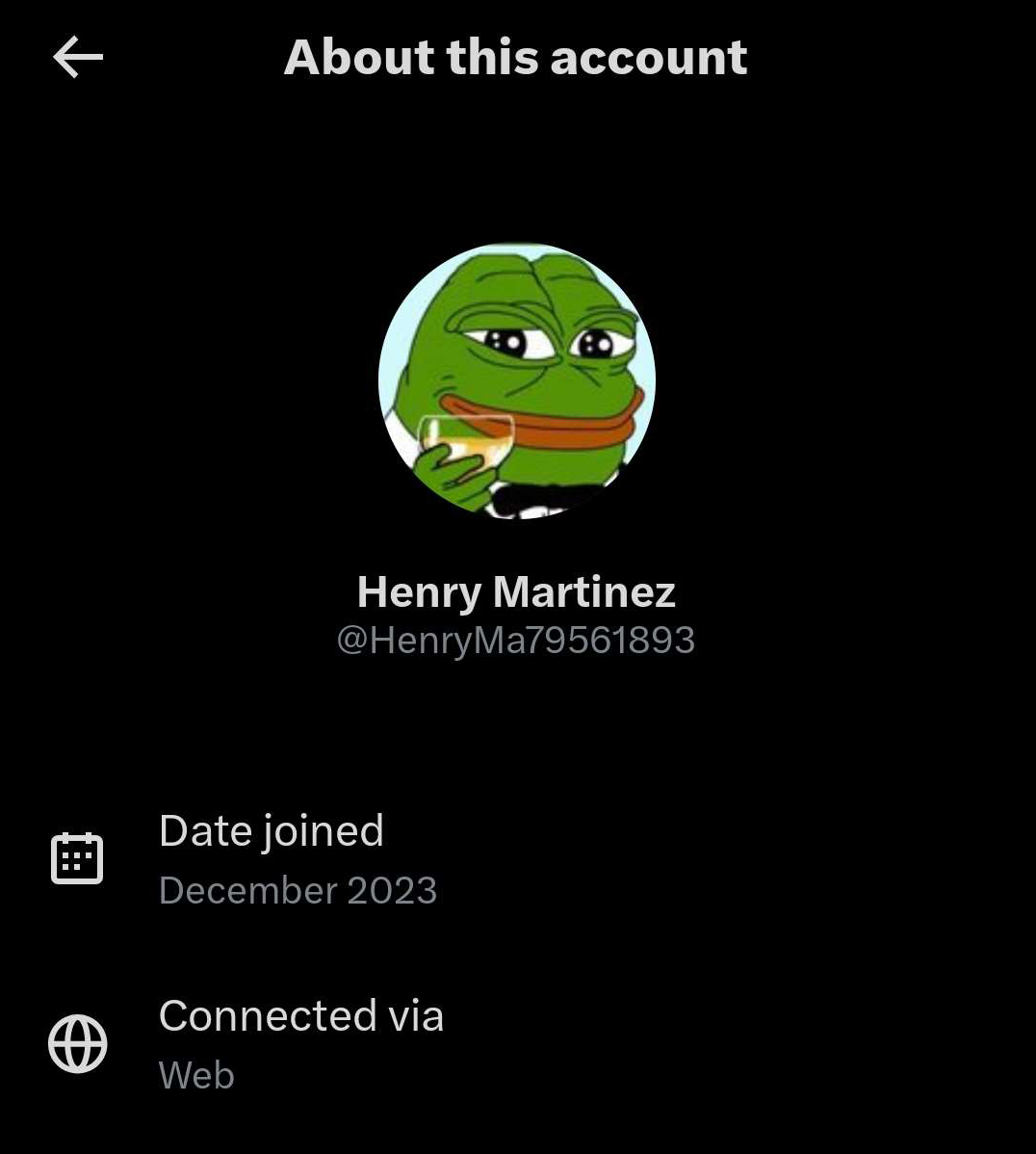This screenshot has height=1154, width=1036.
Task: Go back from About this account
Action: coord(78,57)
